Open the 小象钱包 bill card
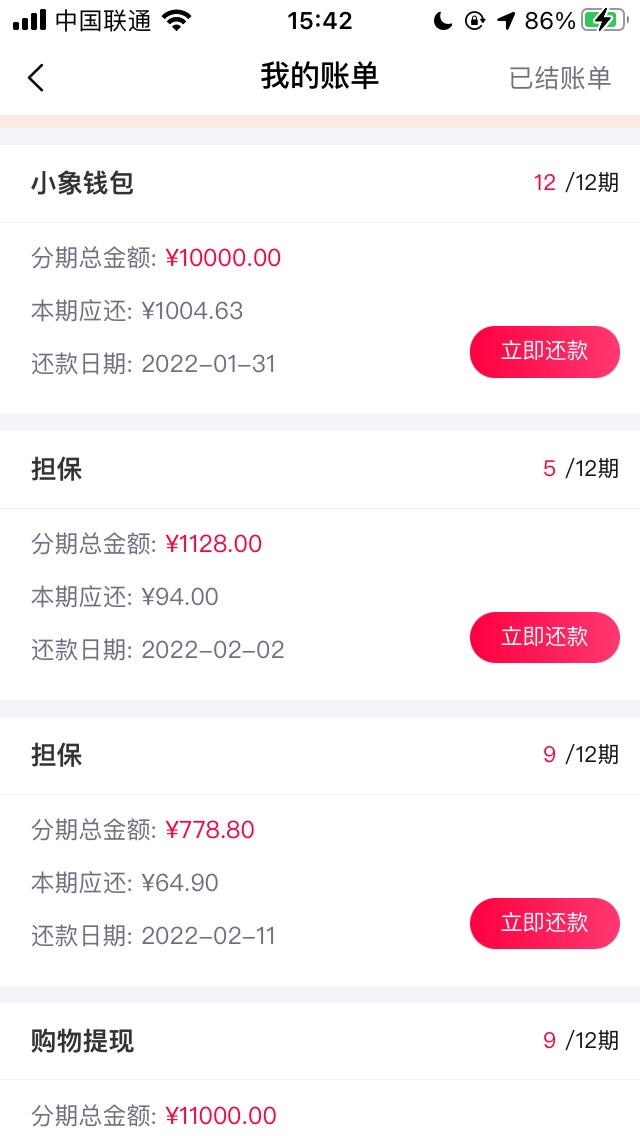 [x=320, y=279]
